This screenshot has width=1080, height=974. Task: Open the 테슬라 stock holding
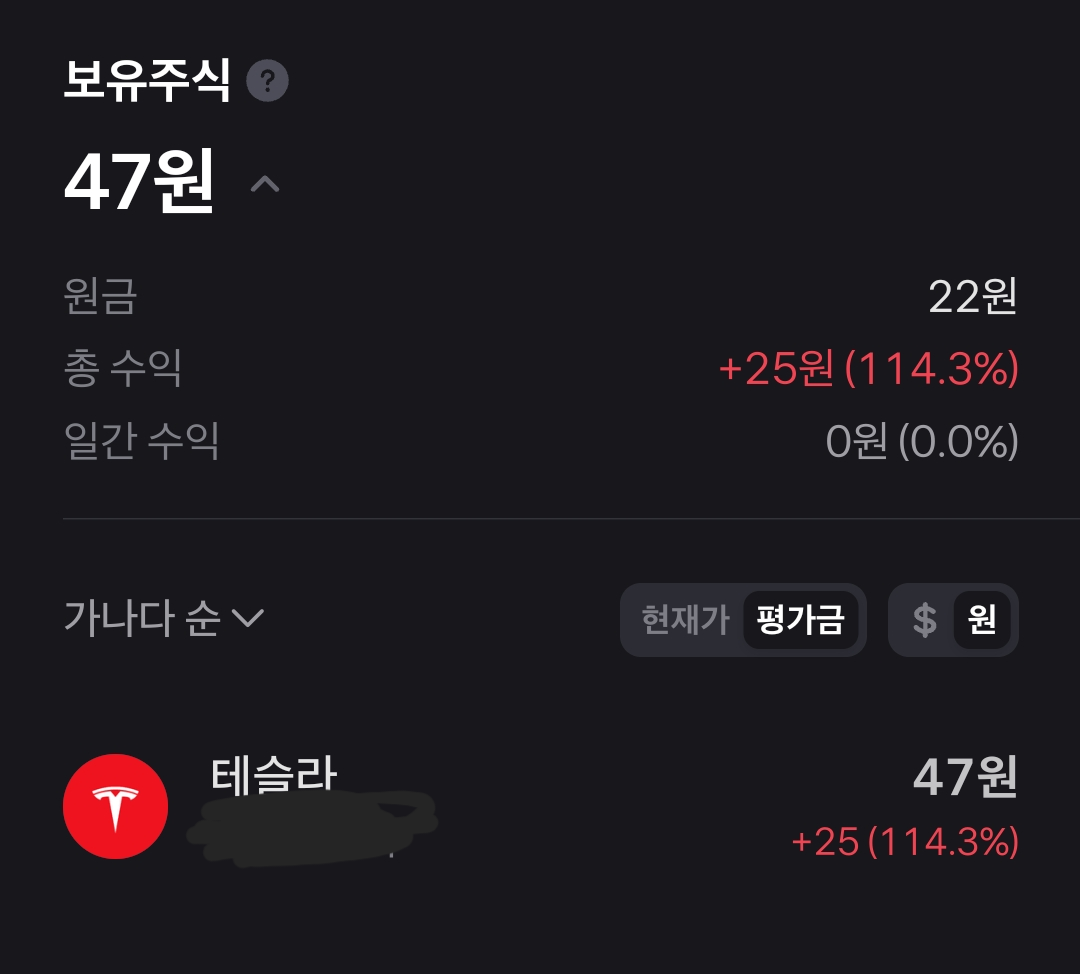540,806
